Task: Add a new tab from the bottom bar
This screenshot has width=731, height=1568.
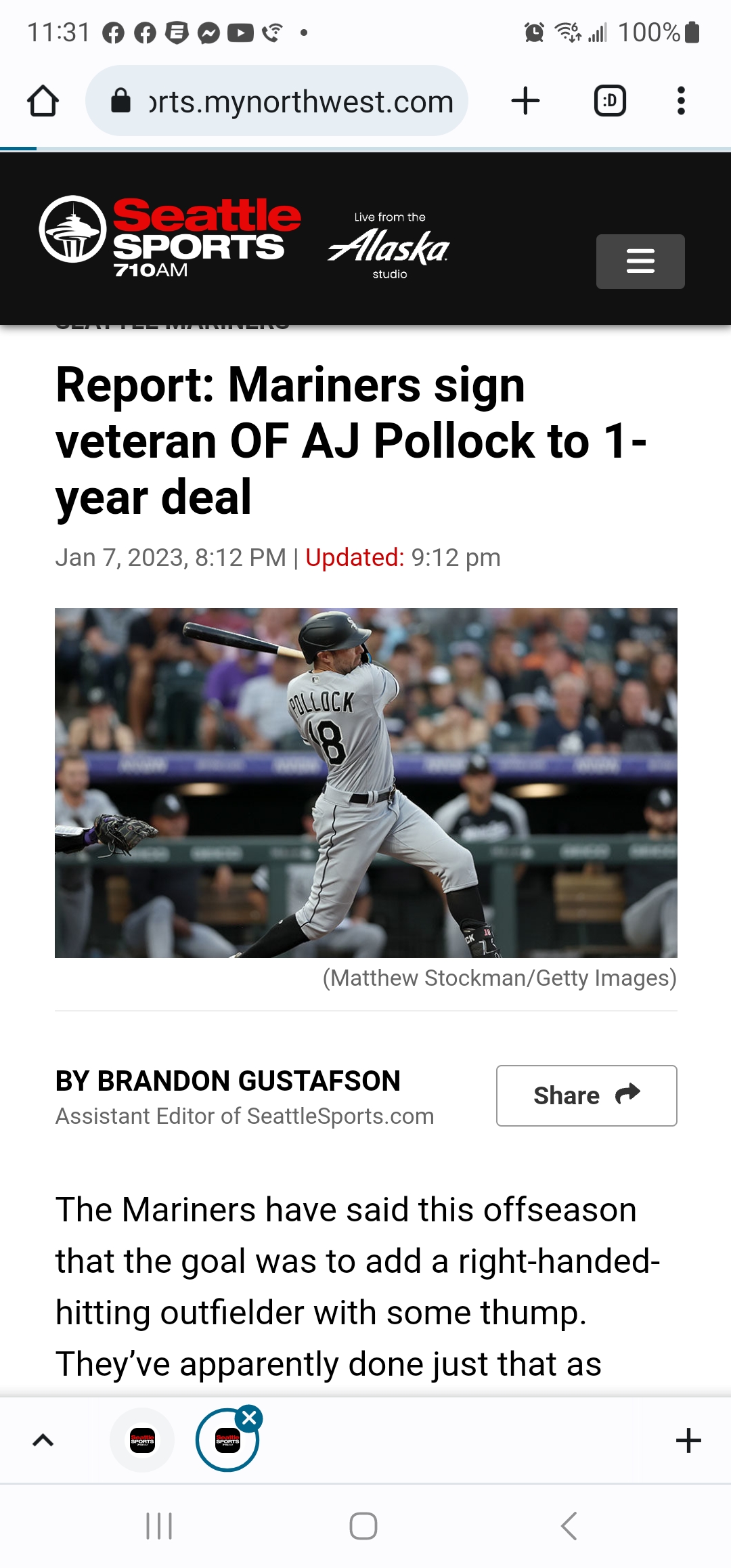Action: click(x=688, y=1440)
